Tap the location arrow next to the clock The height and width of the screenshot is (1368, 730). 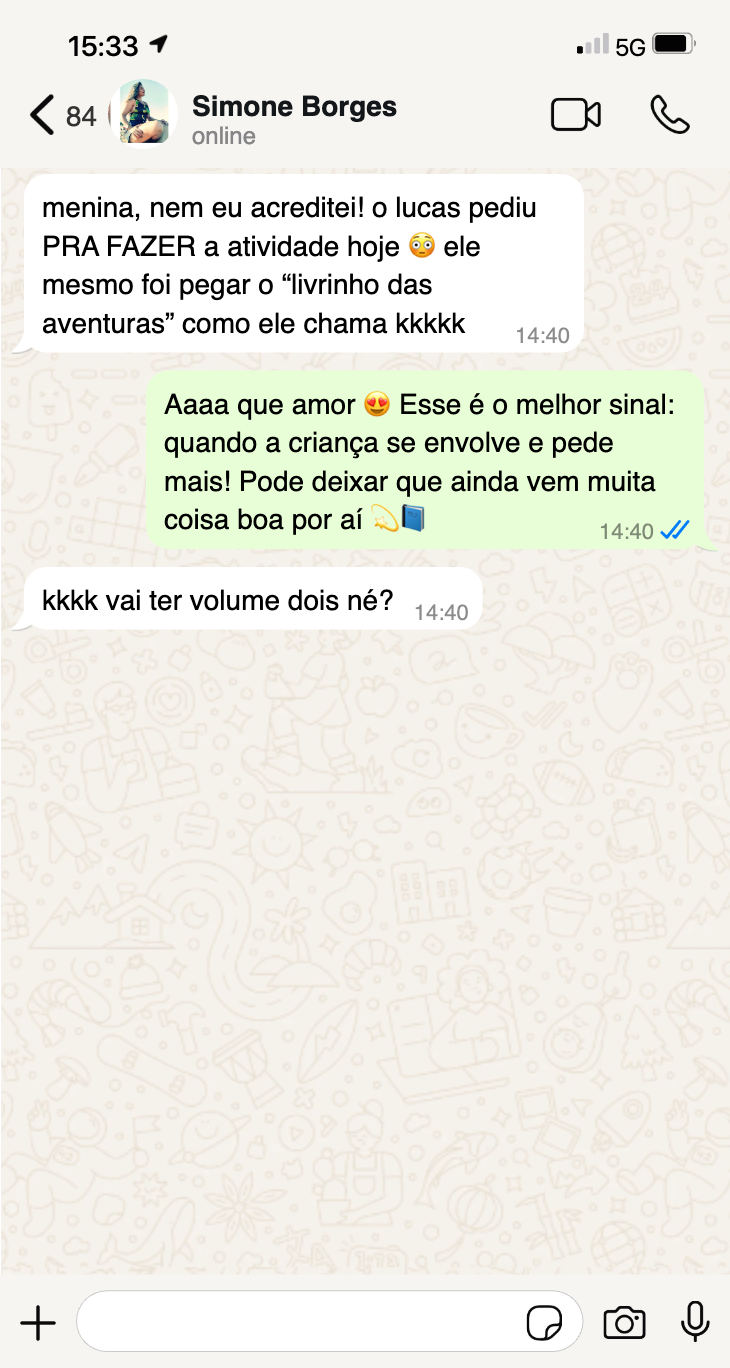pos(158,43)
